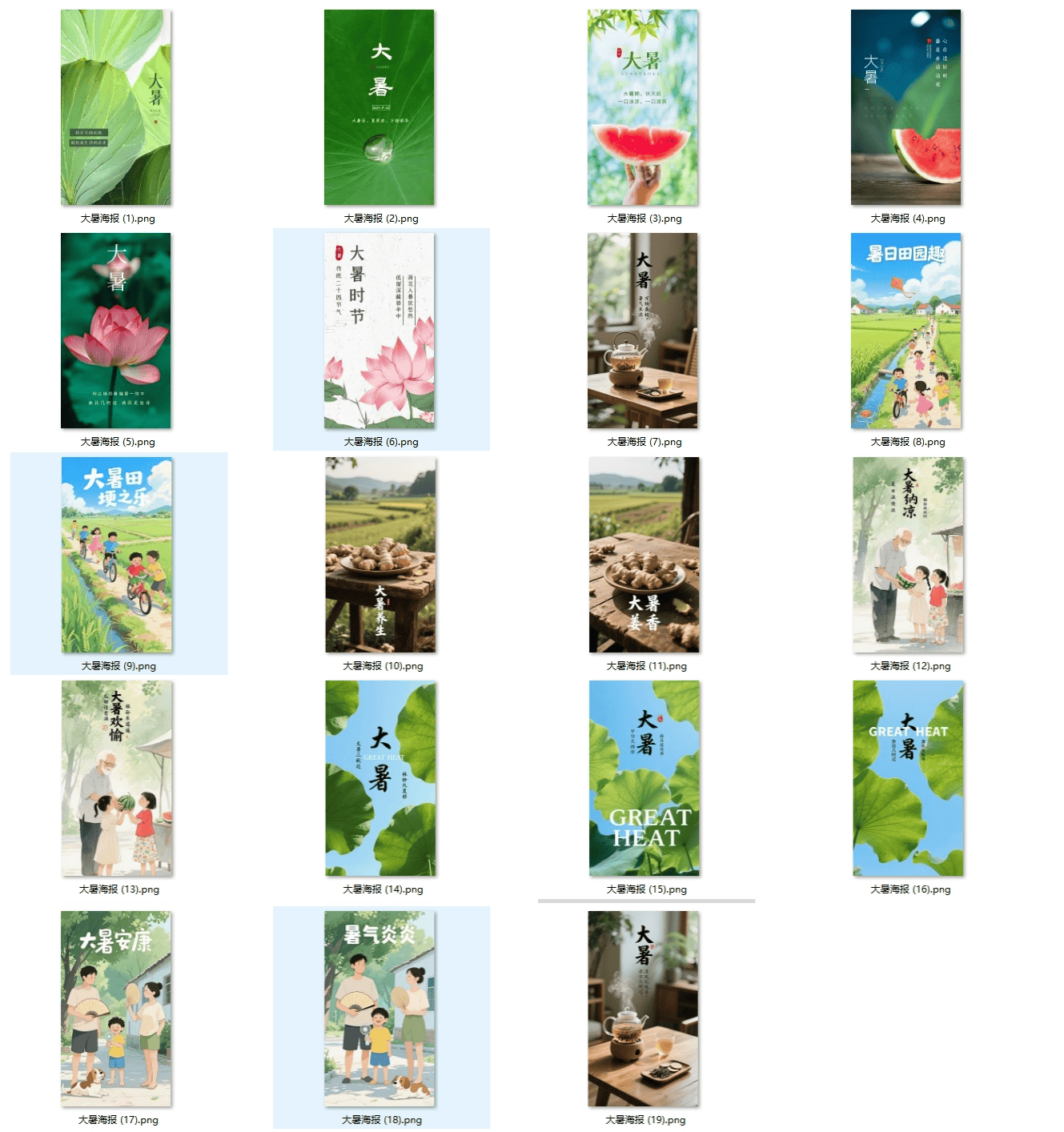Select 大暑海报 (18).png file

(379, 1009)
